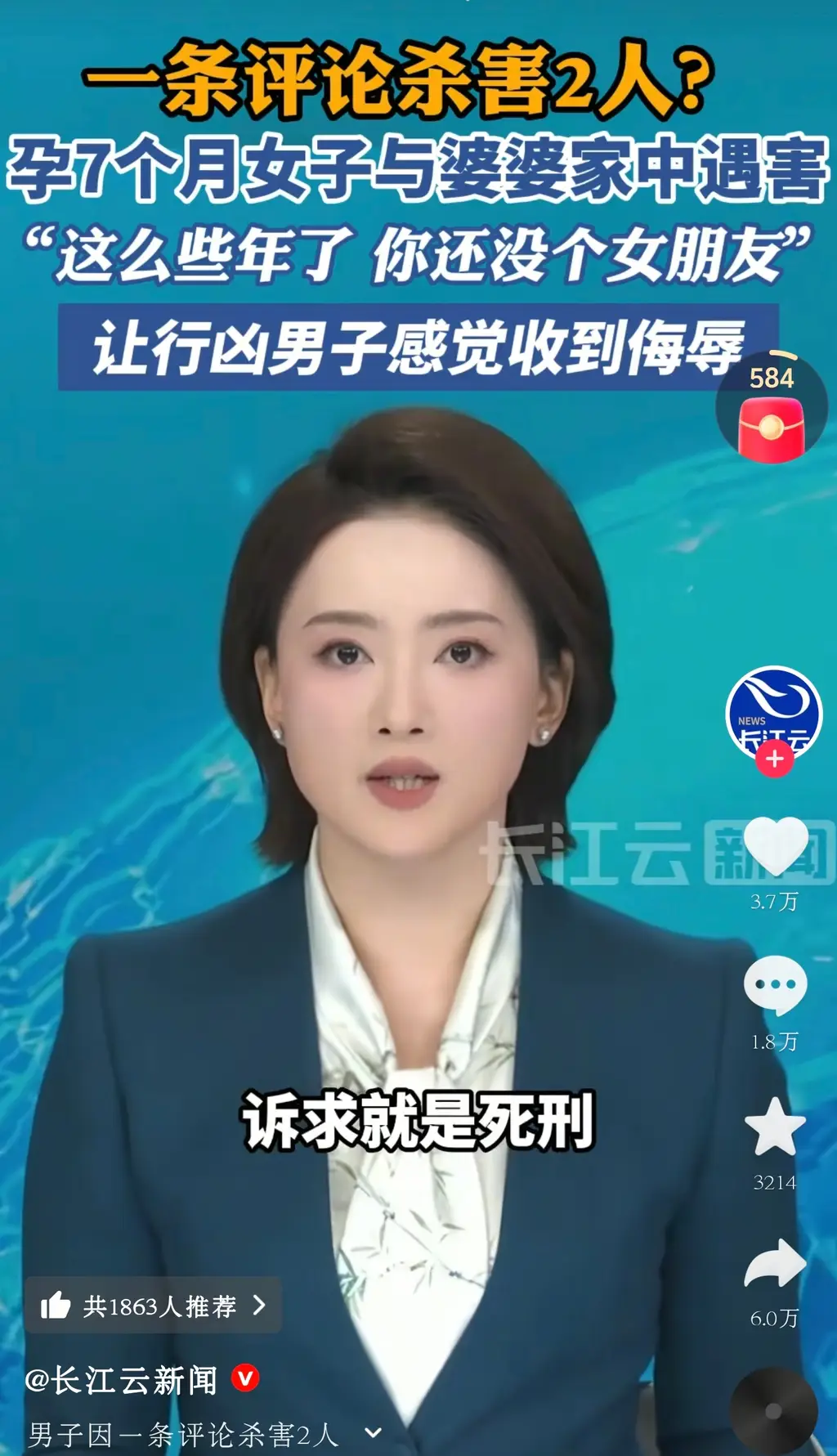Follow the account with the red plus
The image size is (837, 1456).
pyautogui.click(x=774, y=760)
